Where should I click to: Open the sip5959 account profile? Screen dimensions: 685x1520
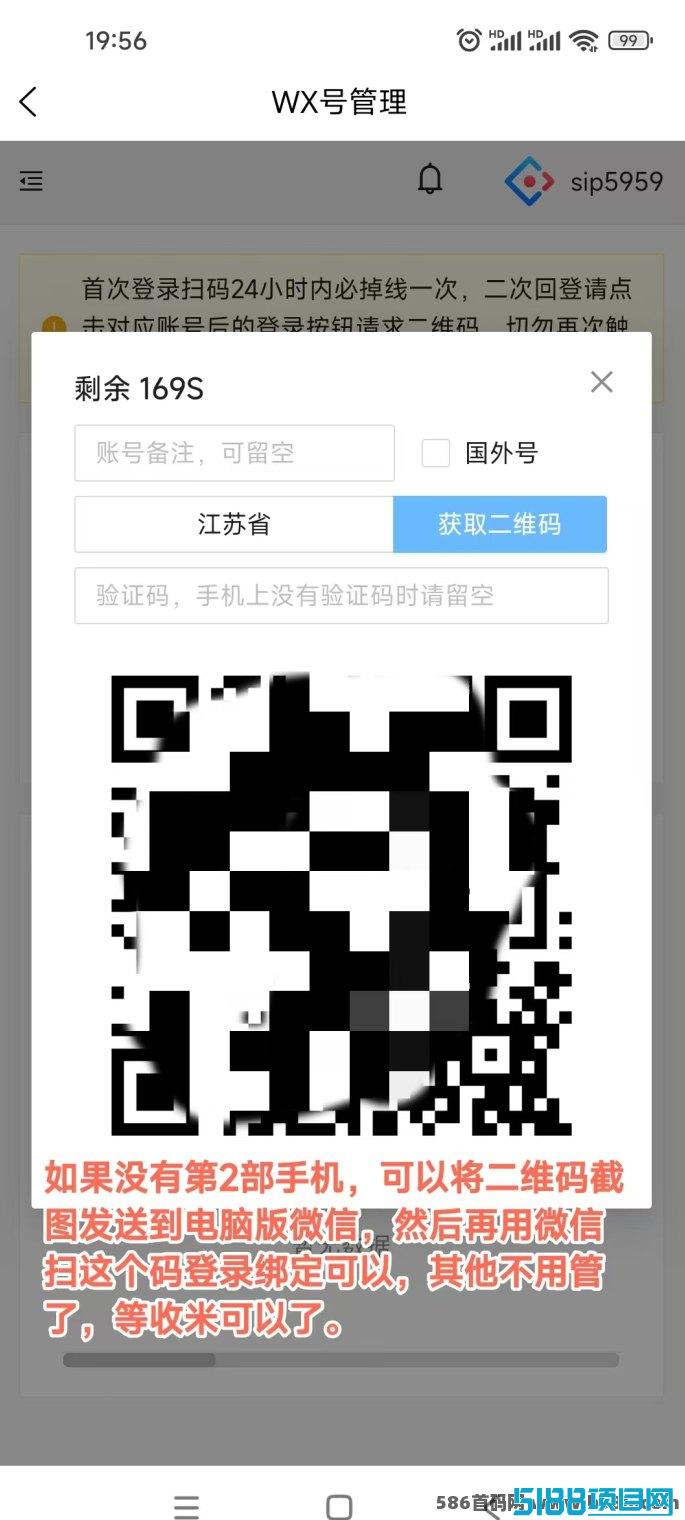584,181
